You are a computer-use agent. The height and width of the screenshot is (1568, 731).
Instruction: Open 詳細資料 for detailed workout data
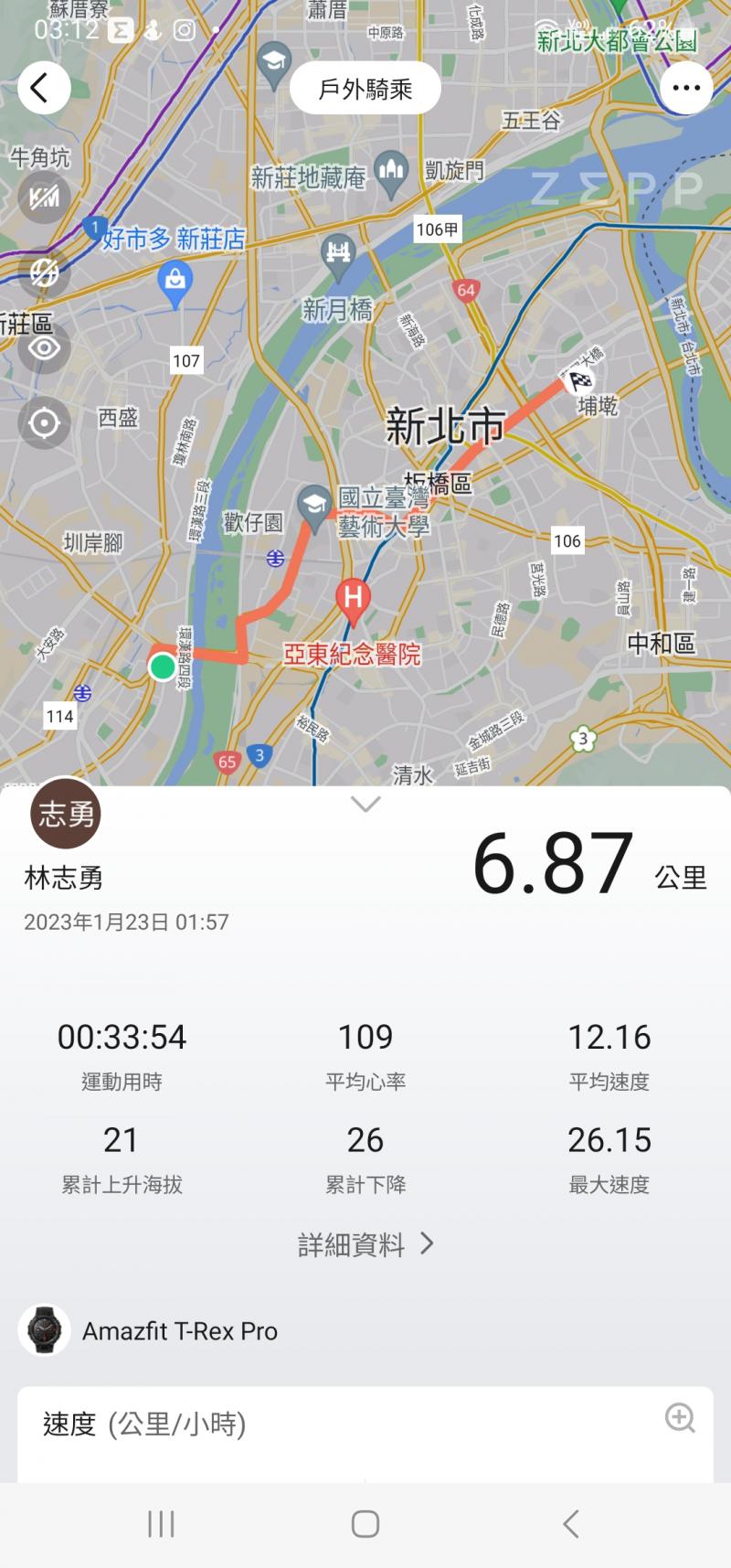365,1244
